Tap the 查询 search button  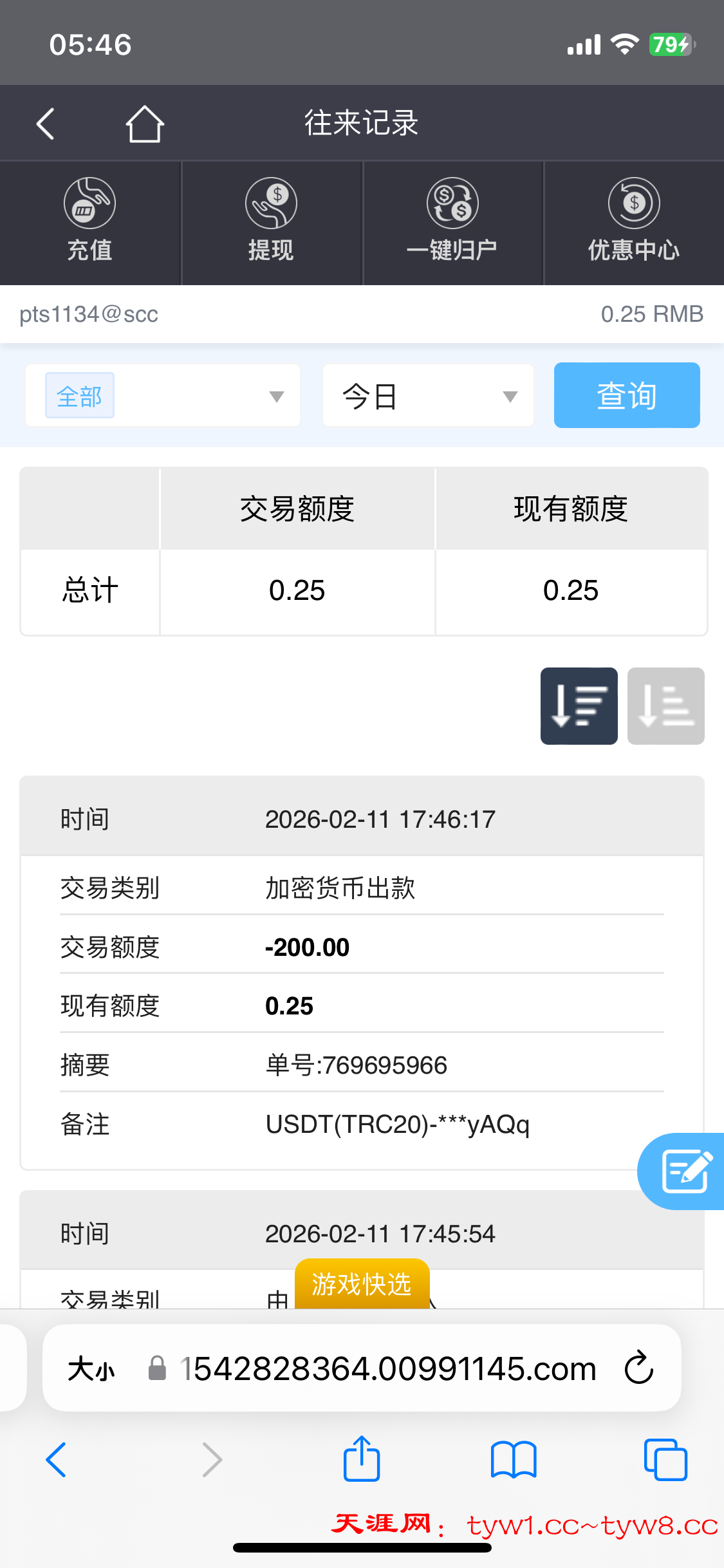[x=626, y=395]
